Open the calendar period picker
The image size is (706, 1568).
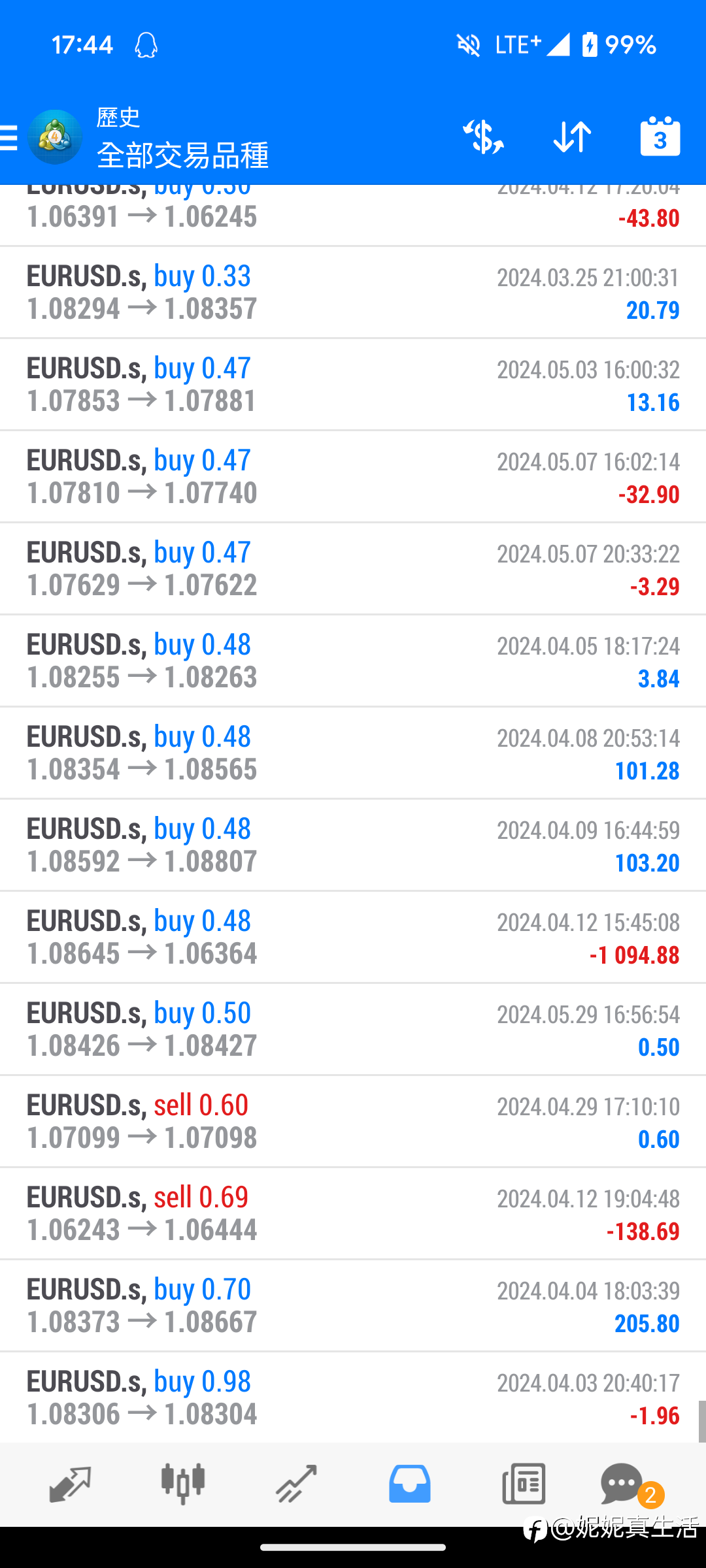(660, 137)
